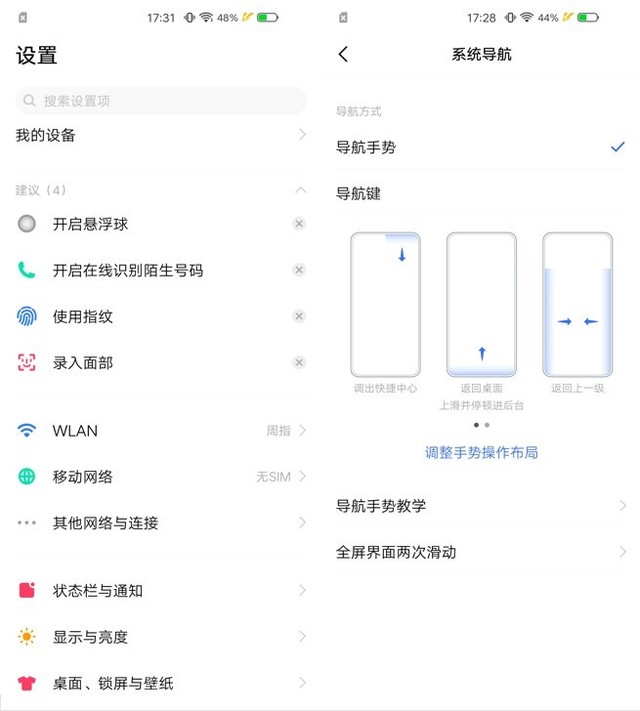Open 其他网络与连接

tap(160, 523)
